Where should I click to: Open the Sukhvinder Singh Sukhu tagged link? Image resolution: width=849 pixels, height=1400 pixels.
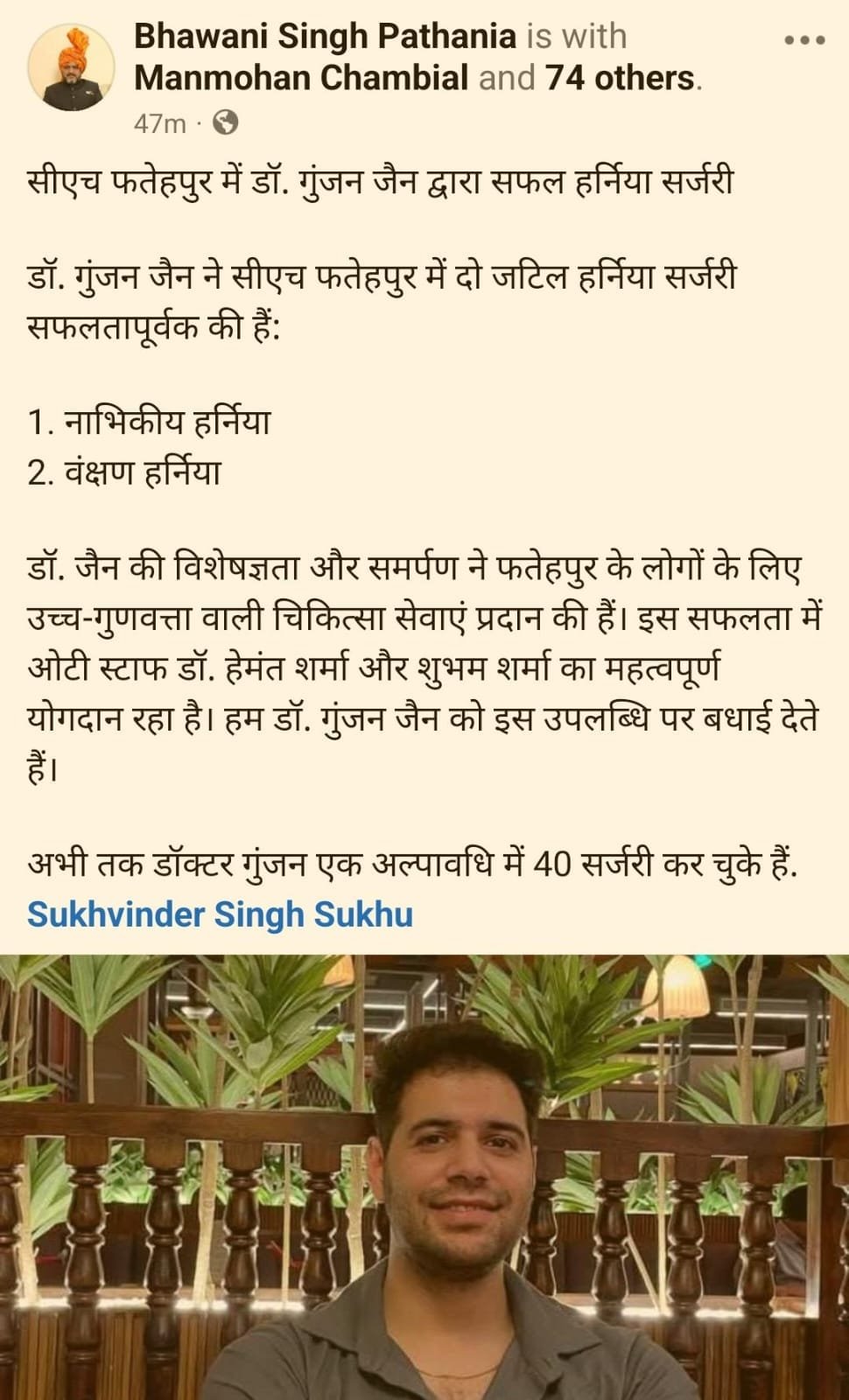tap(220, 914)
